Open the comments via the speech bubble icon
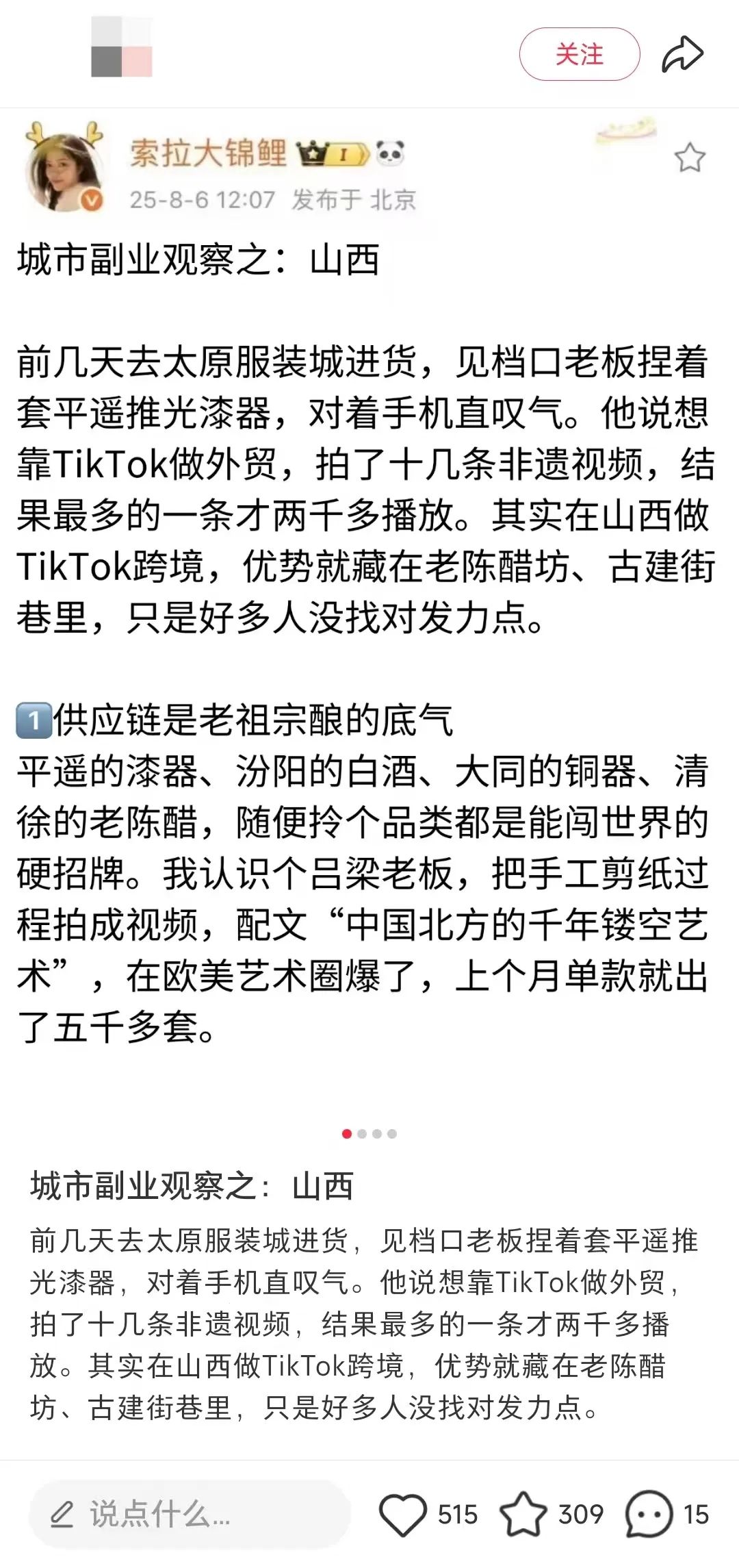 point(649,1515)
